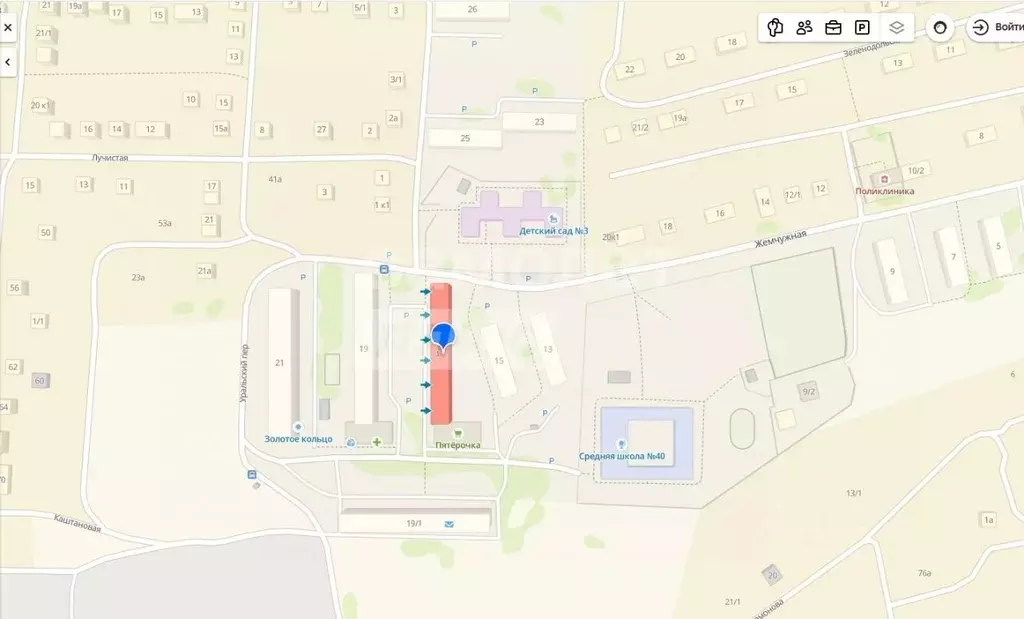
Task: Open the map layers selector
Action: [897, 28]
